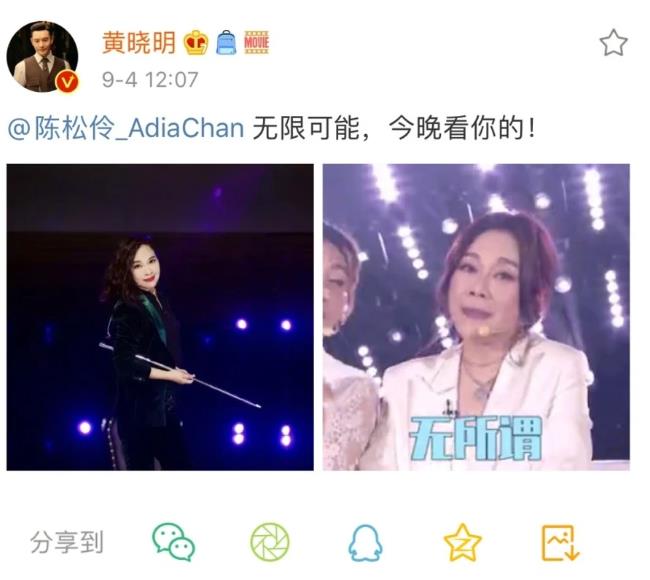Save the post image locally
This screenshot has width=650, height=580.
tap(559, 542)
